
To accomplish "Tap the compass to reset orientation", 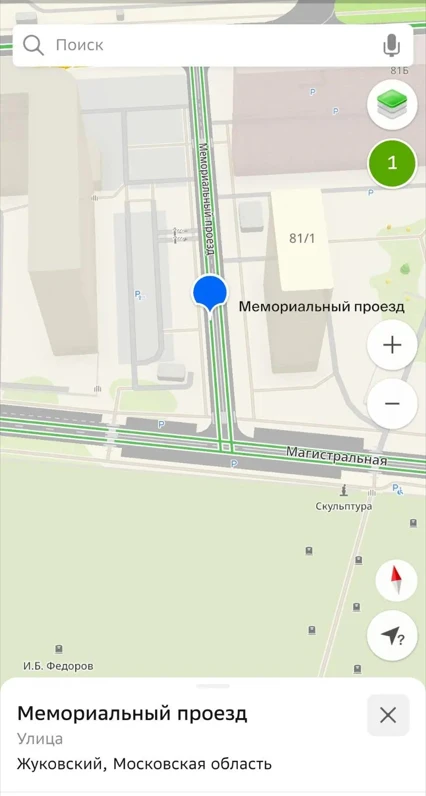I will tap(396, 580).
